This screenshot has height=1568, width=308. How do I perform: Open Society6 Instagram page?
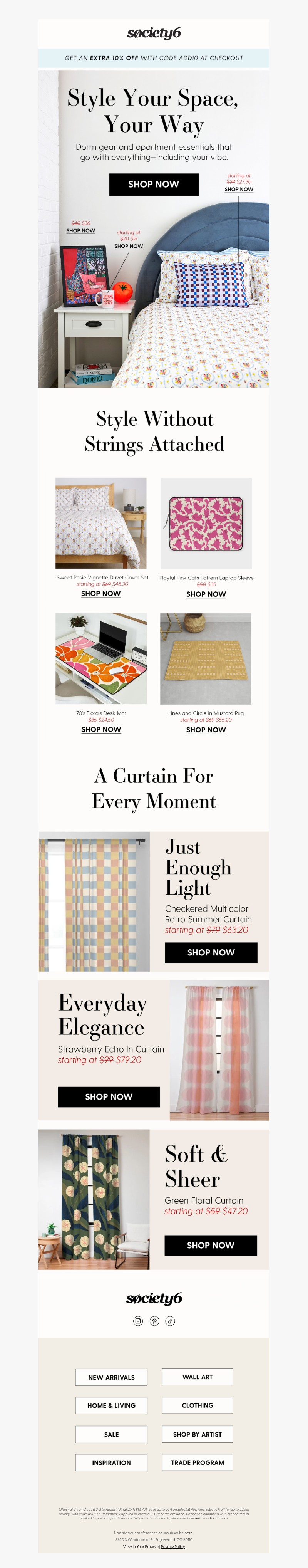(x=138, y=1320)
